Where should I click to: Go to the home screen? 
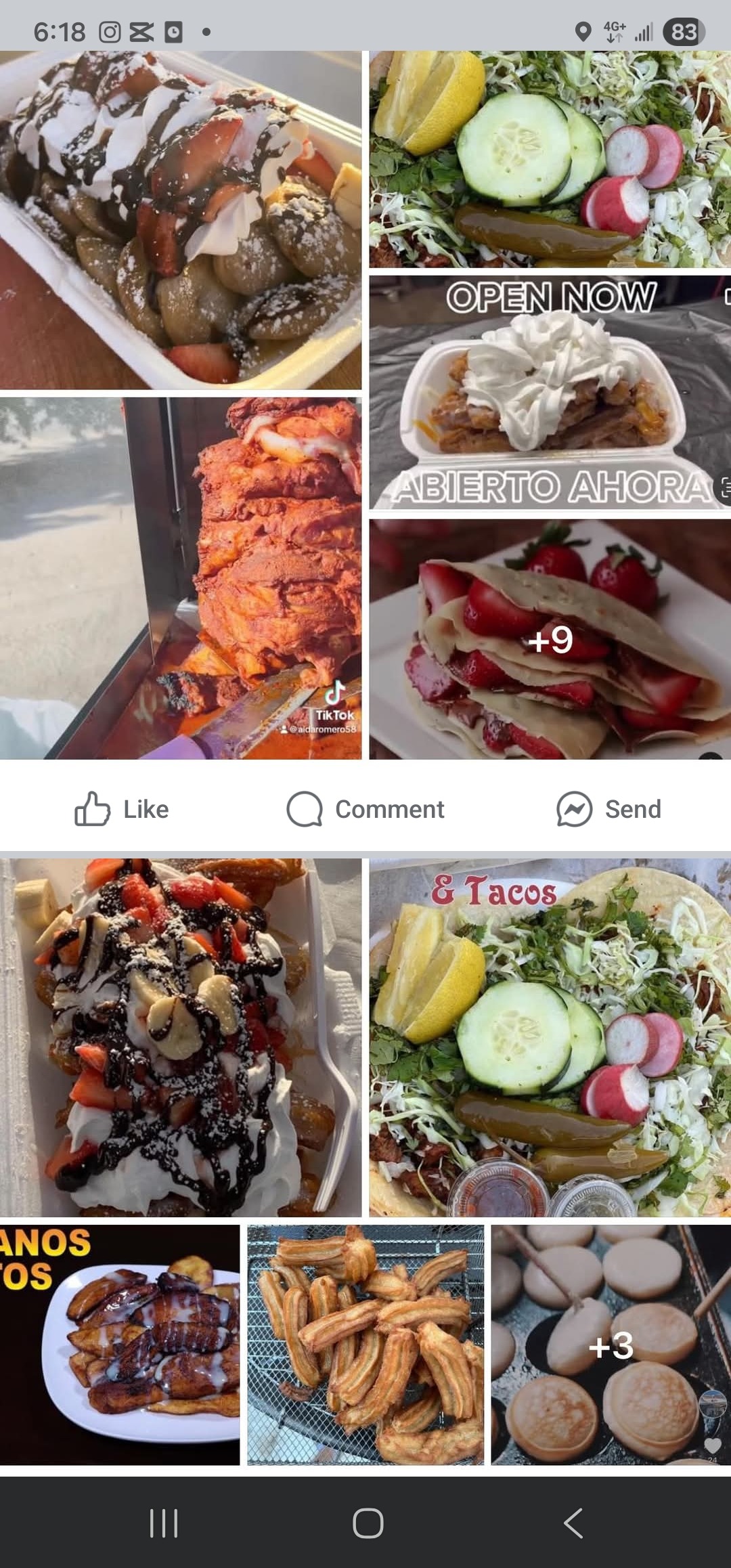(368, 1523)
